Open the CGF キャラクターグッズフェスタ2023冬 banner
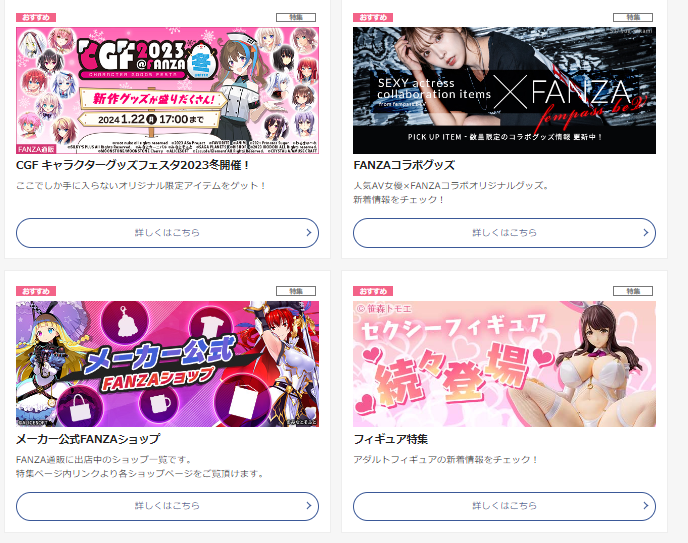The width and height of the screenshot is (688, 543). pos(167,90)
